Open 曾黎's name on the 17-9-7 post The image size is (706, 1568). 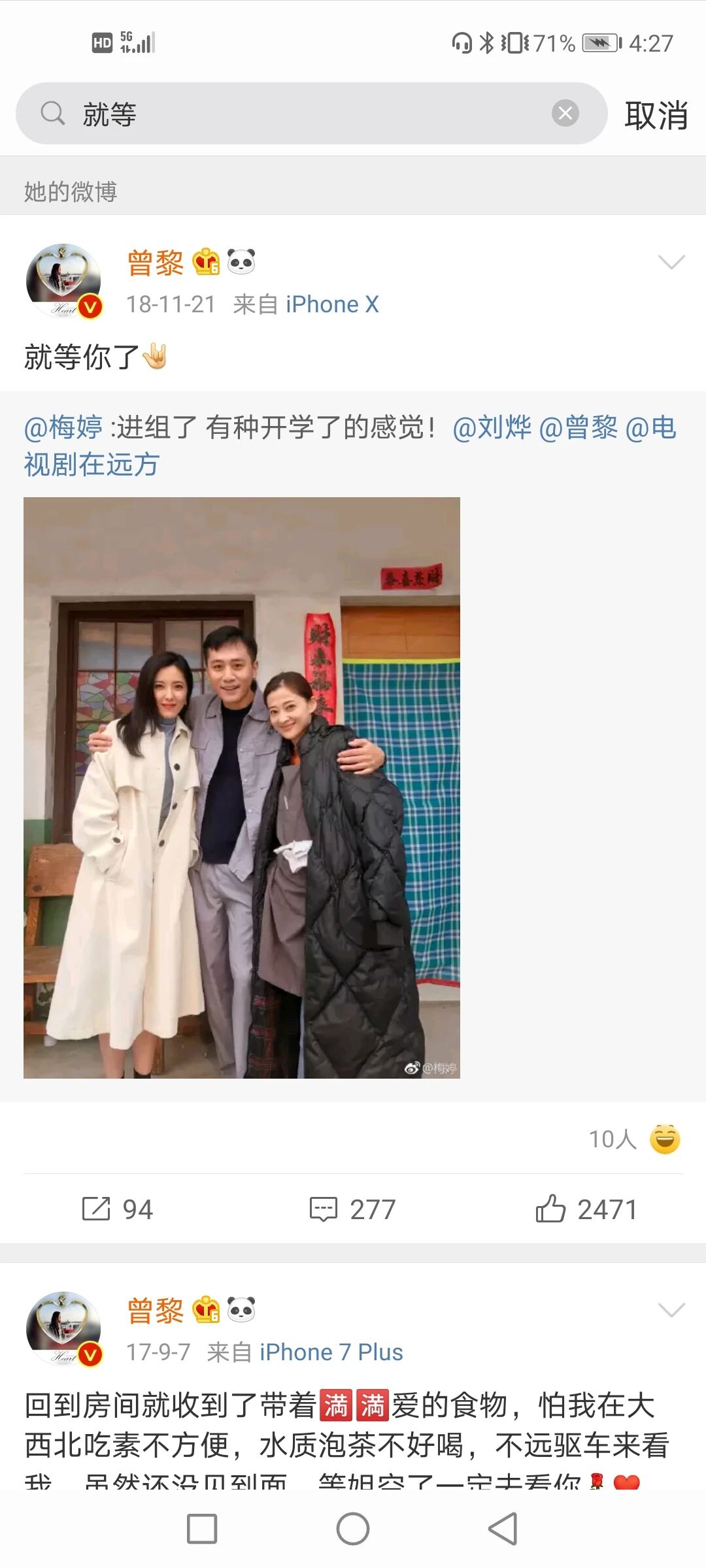pos(156,1311)
